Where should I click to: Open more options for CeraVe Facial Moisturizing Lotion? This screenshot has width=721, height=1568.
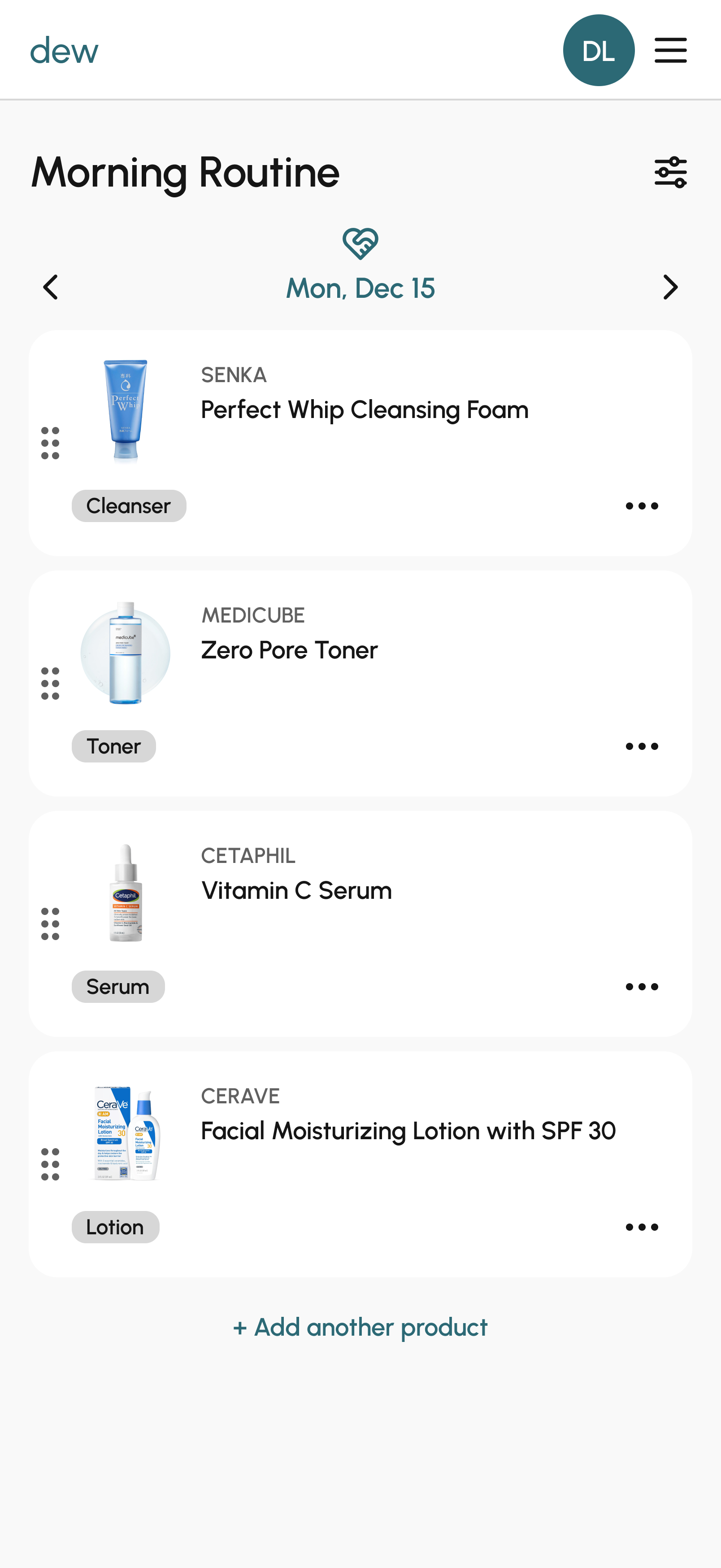tap(641, 1227)
